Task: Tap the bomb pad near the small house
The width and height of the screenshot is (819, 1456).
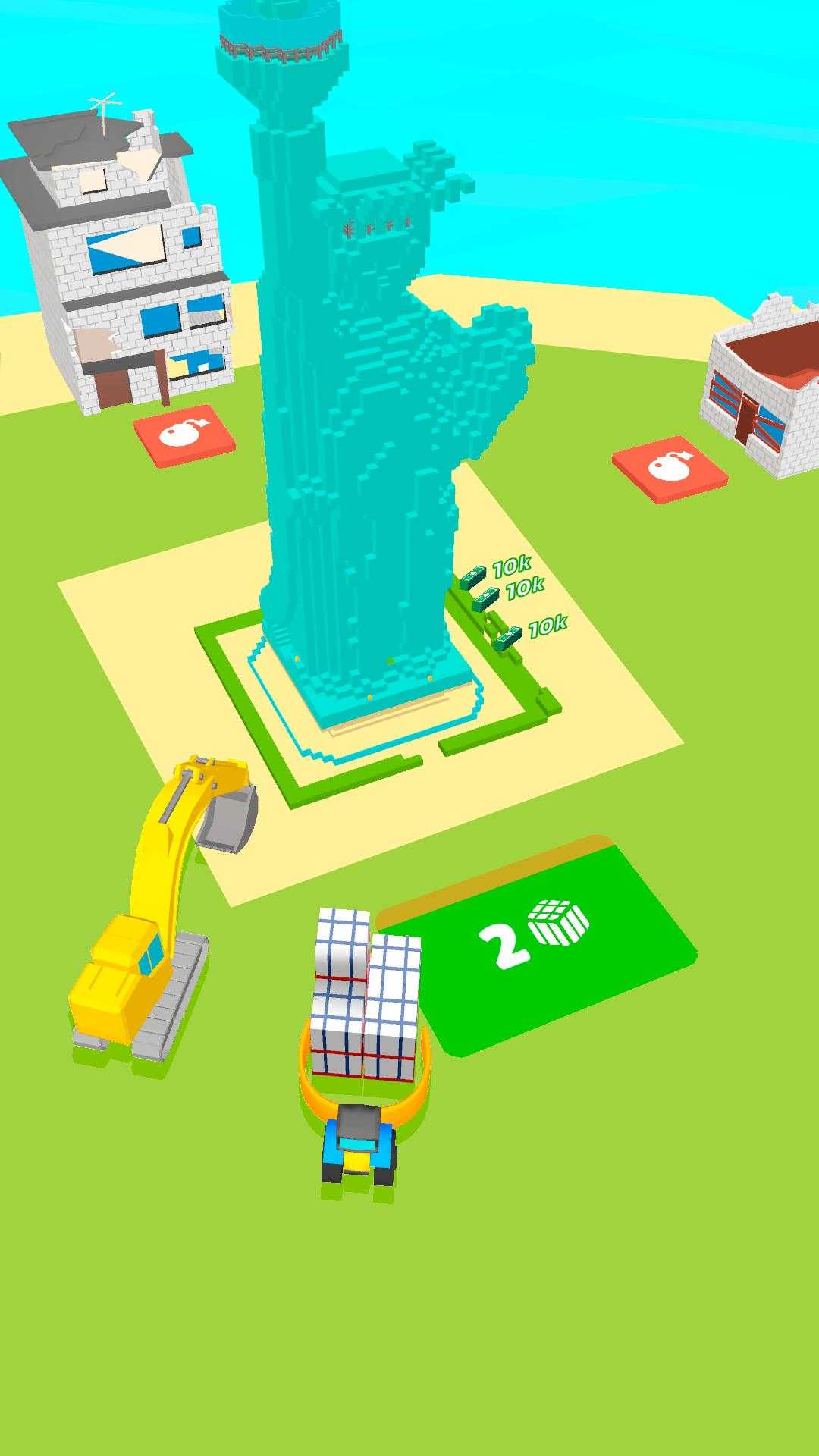Action: (x=670, y=470)
